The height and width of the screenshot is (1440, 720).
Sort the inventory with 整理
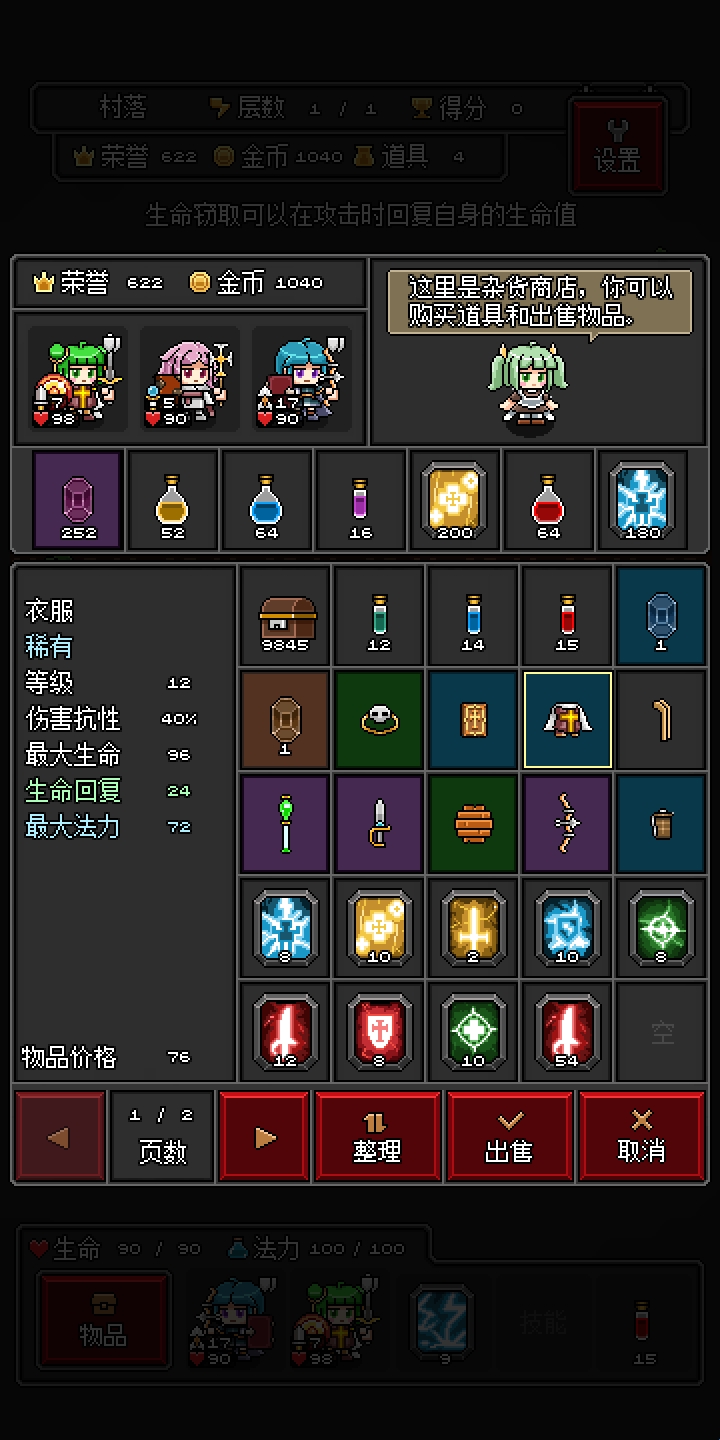click(377, 1138)
